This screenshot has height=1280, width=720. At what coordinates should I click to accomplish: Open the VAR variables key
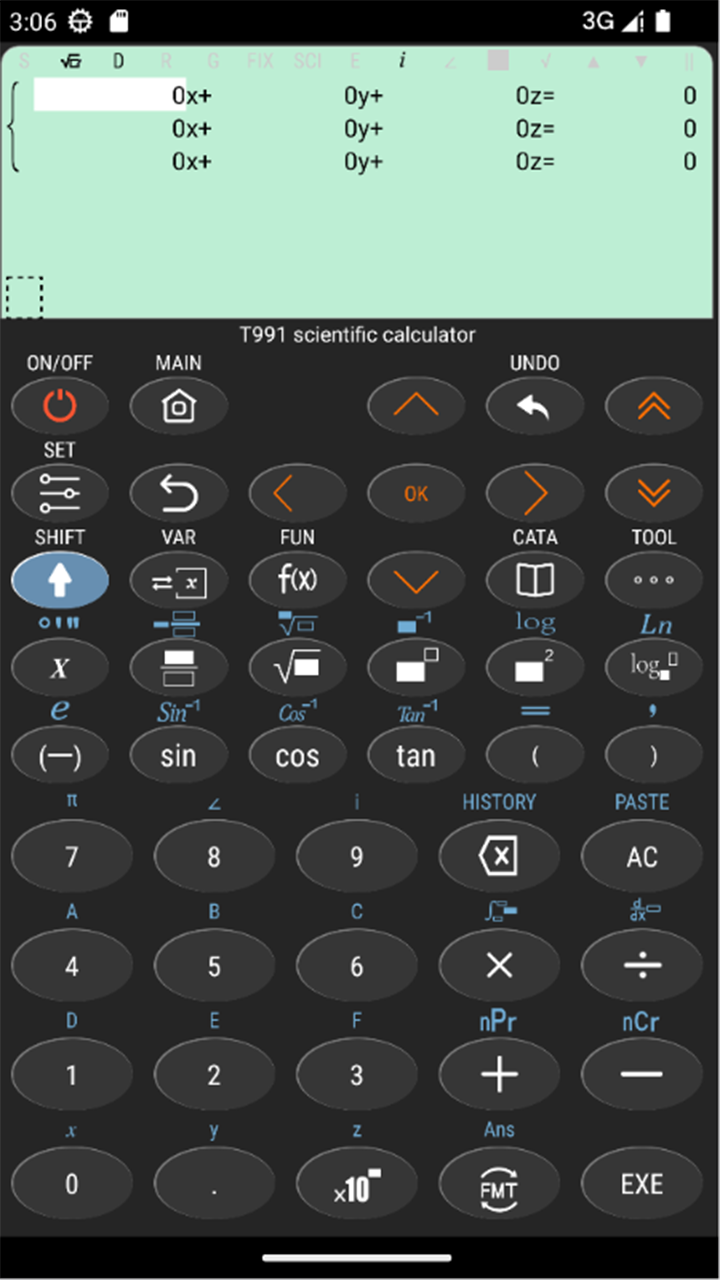point(178,580)
